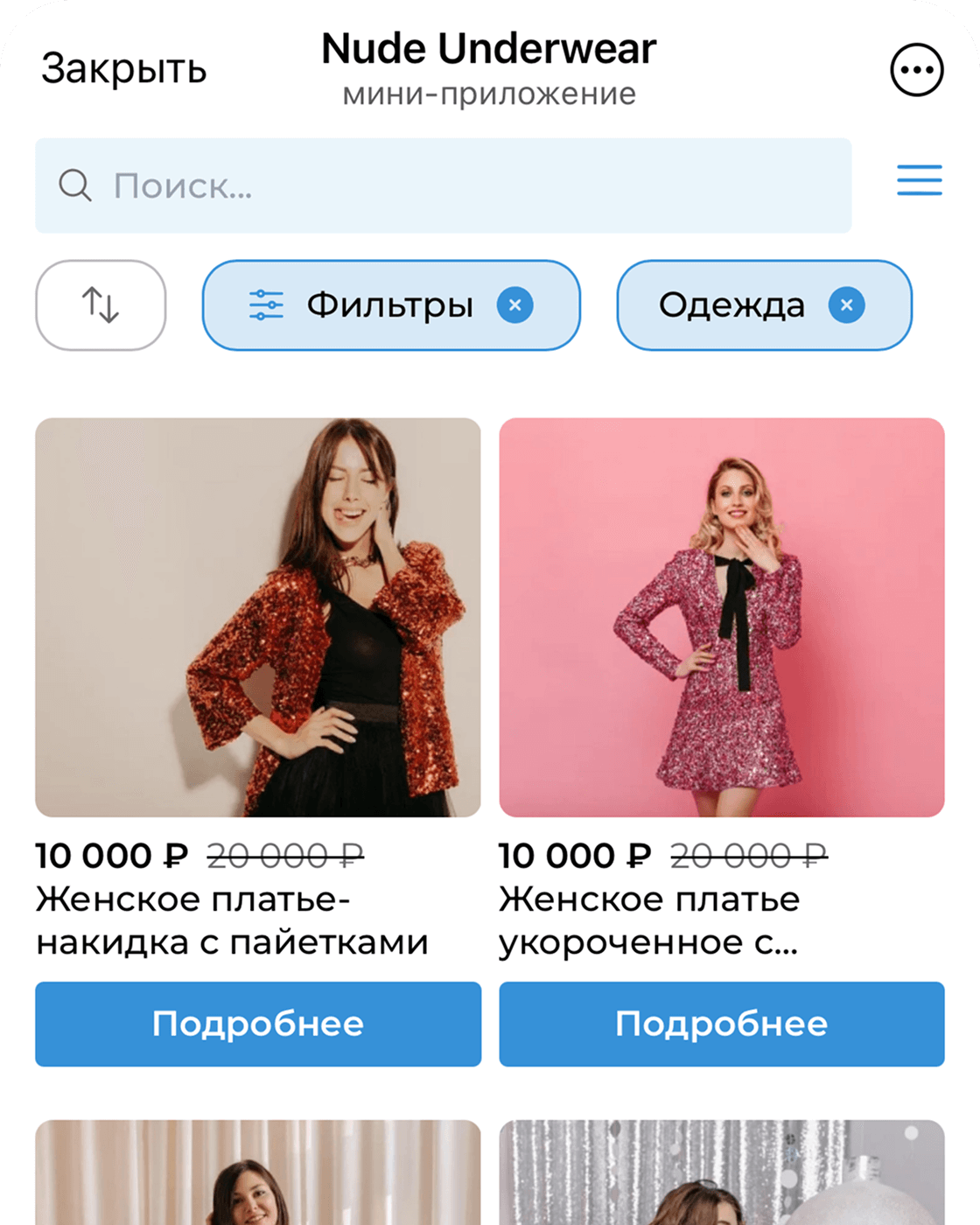
Task: Open the three-dot overflow menu
Action: 916,70
